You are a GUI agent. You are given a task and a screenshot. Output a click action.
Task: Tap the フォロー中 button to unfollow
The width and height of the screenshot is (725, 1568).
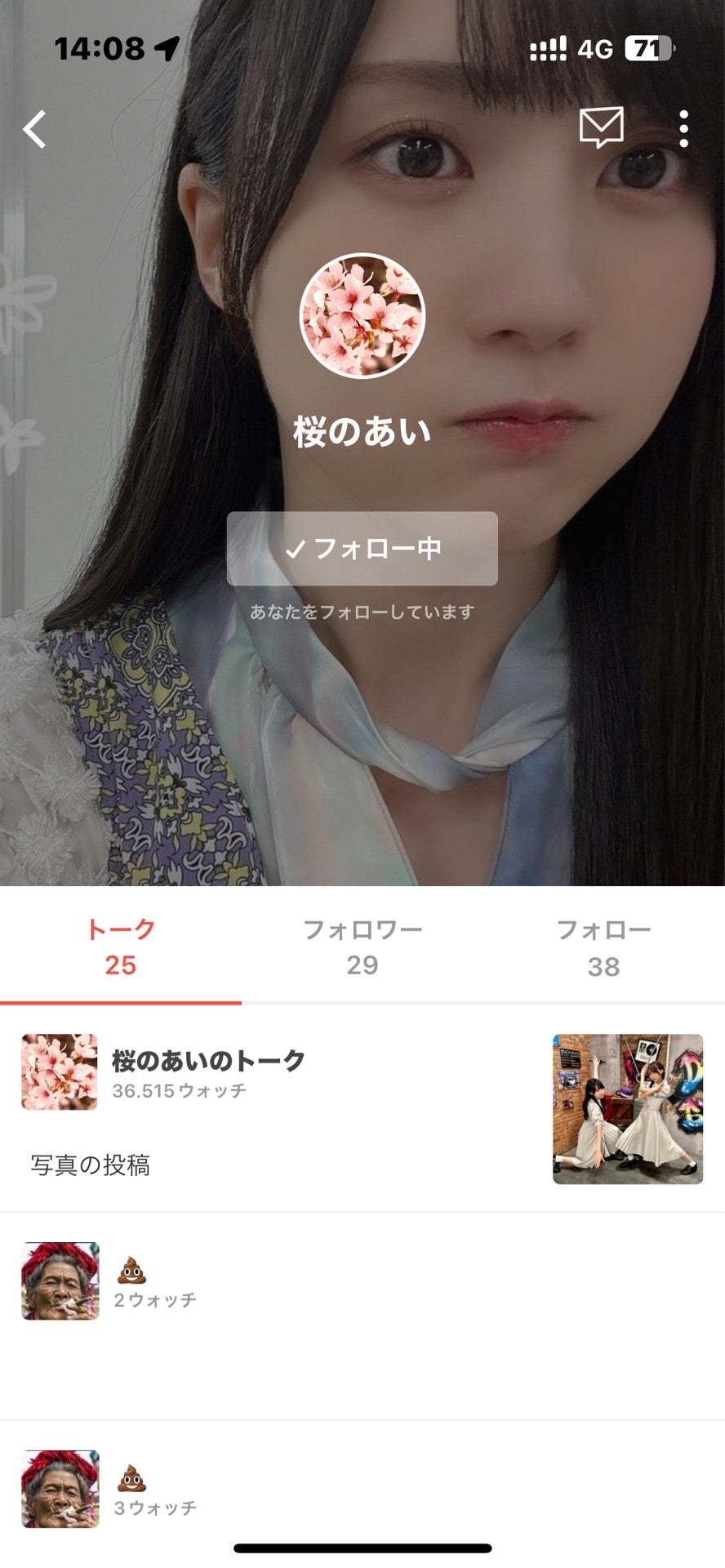(362, 549)
